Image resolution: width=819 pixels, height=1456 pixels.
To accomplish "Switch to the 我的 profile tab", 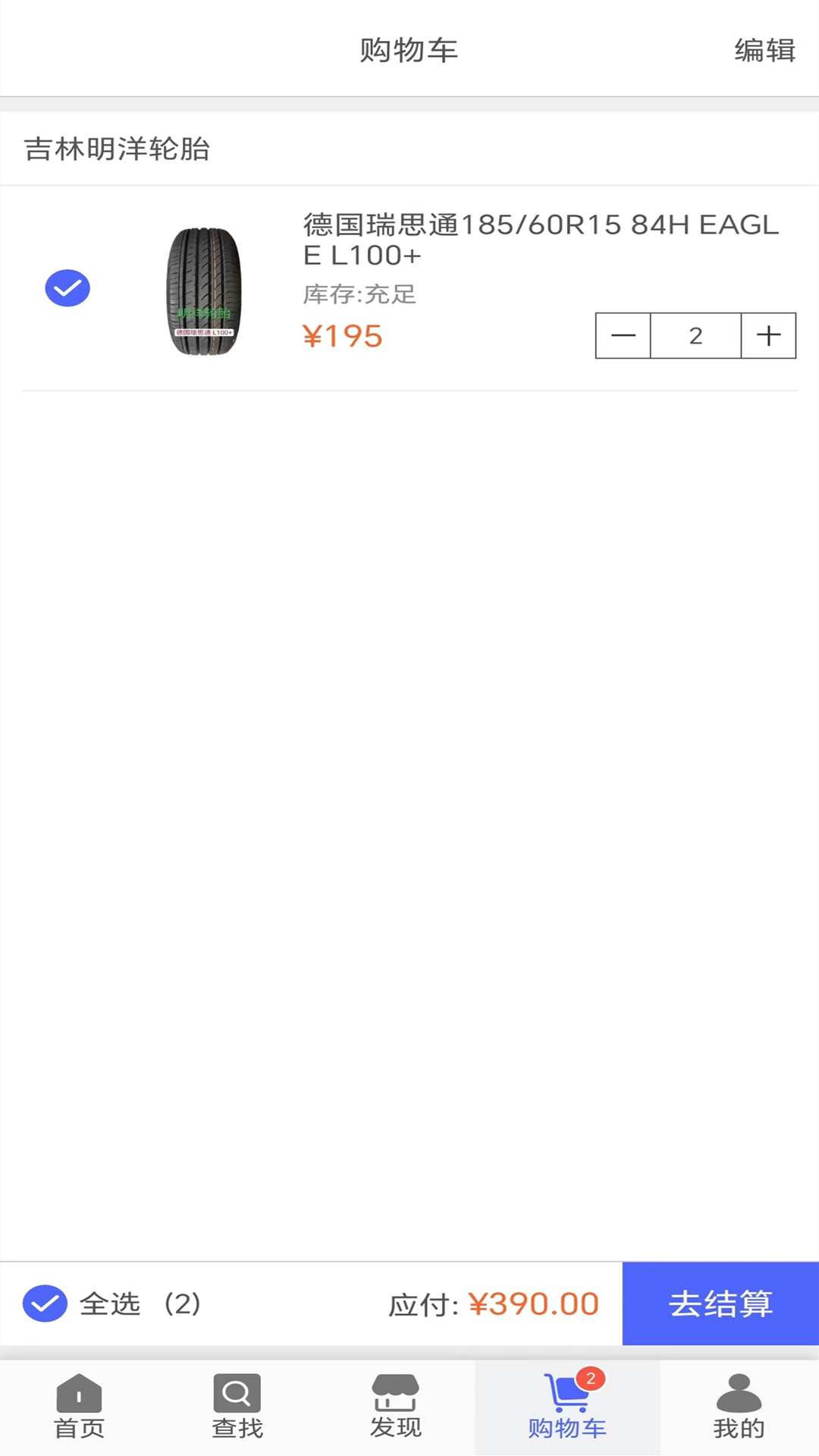I will 739,1407.
